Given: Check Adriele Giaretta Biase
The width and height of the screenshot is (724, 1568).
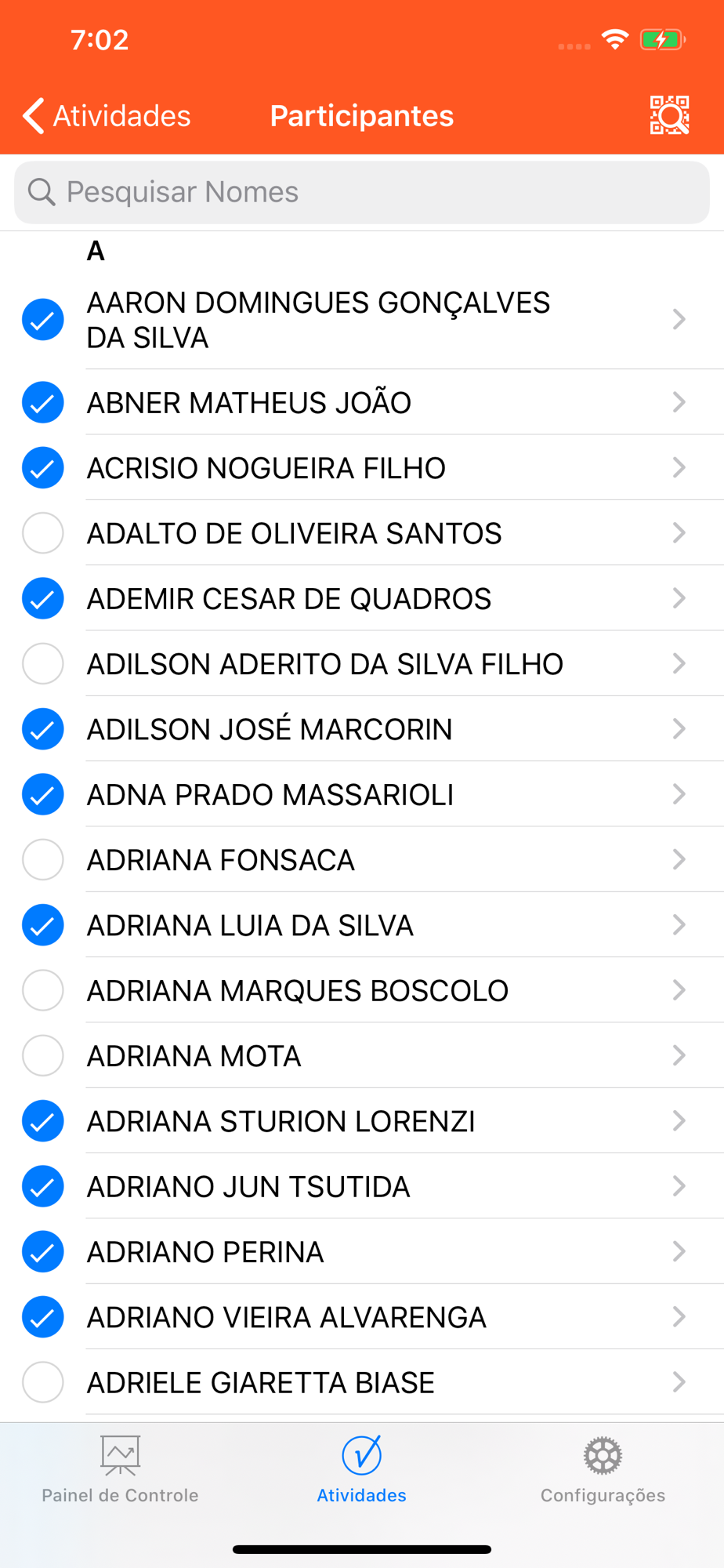Looking at the screenshot, I should 43,1382.
